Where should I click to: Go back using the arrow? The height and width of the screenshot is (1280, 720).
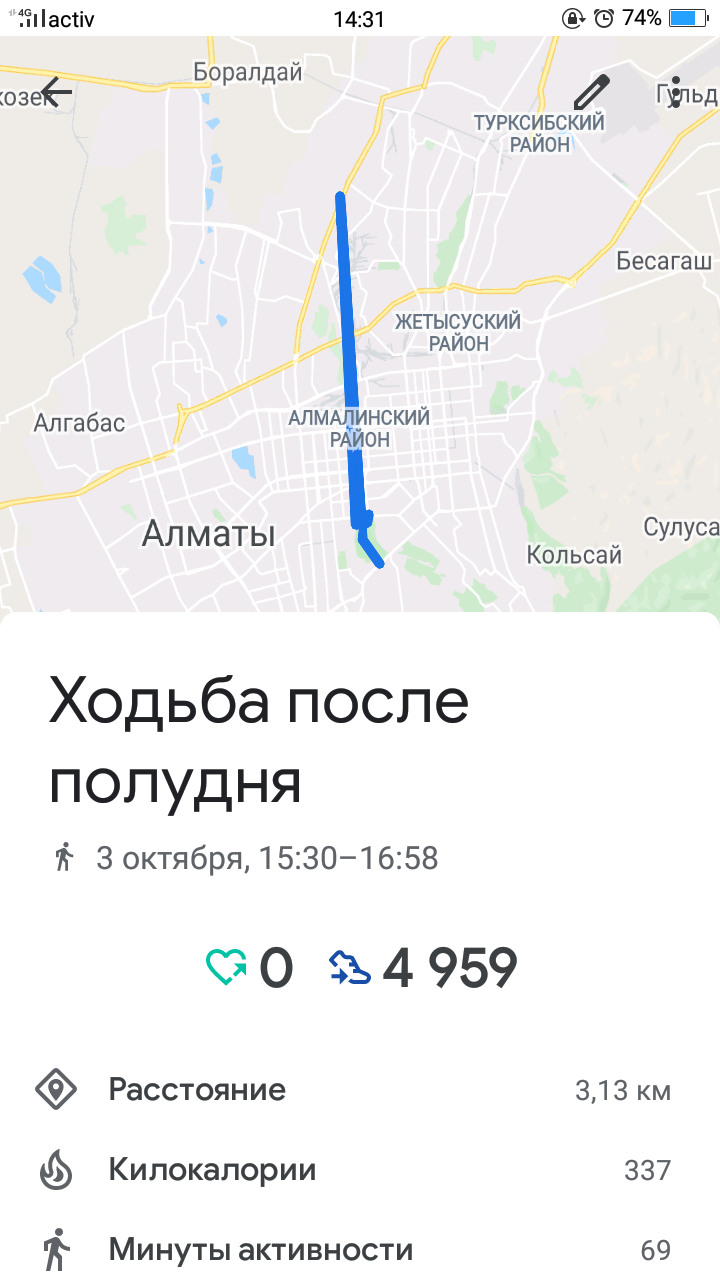pos(56,93)
